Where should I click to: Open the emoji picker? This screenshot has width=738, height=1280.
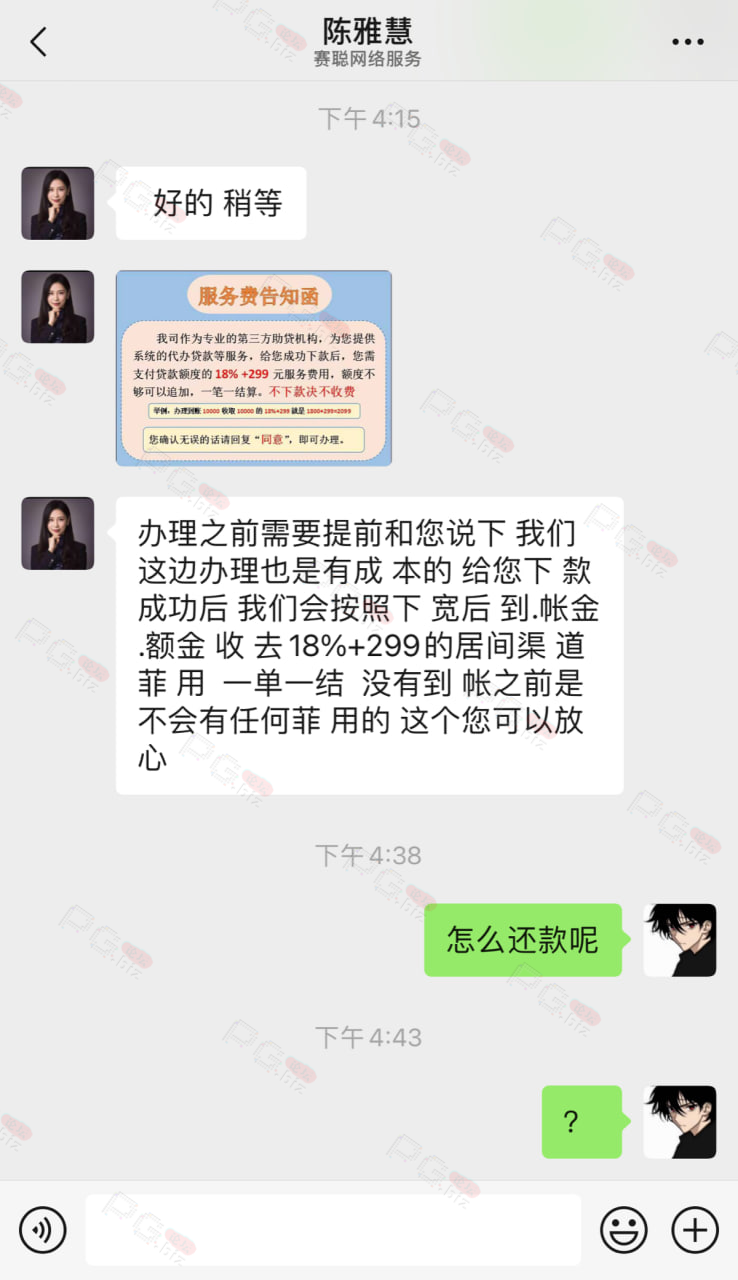click(x=624, y=1230)
